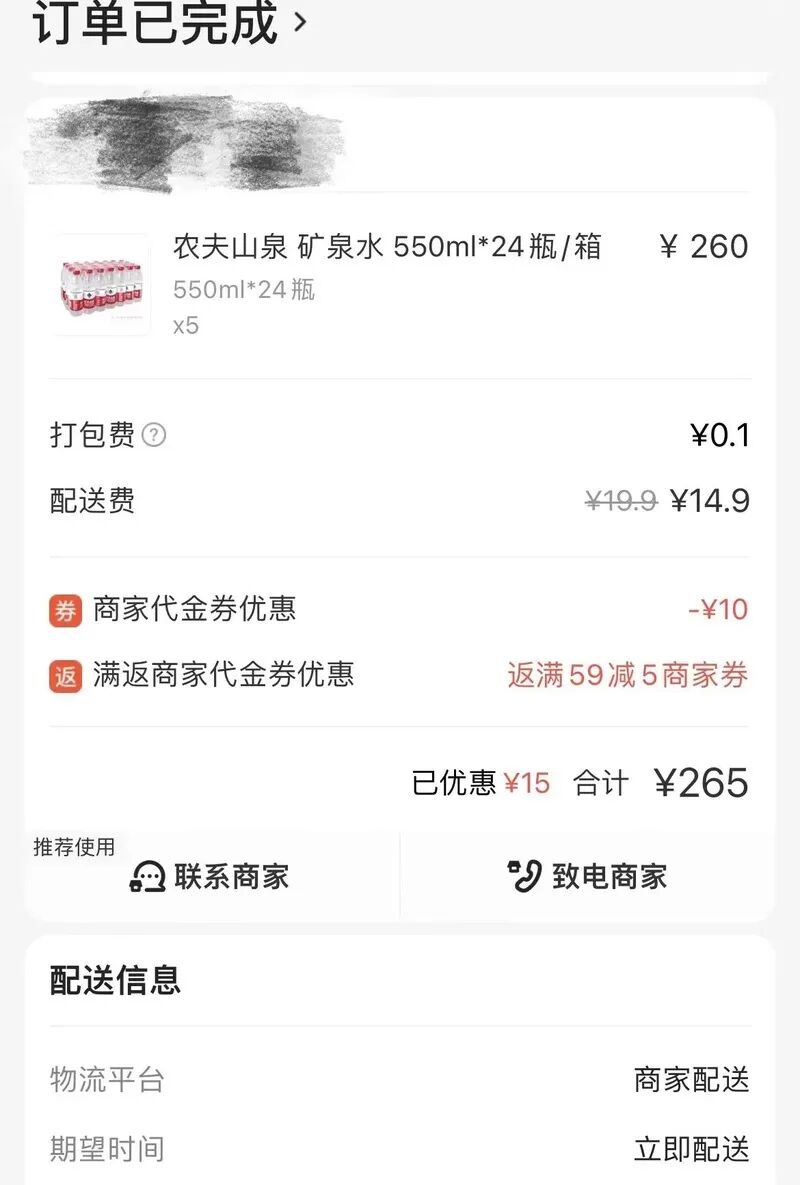Show the 打包费 help info icon

coord(154,436)
